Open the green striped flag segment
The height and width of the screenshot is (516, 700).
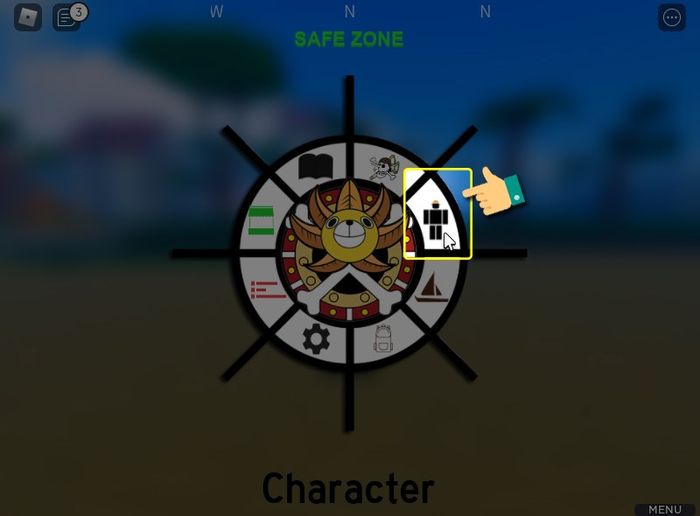[262, 220]
